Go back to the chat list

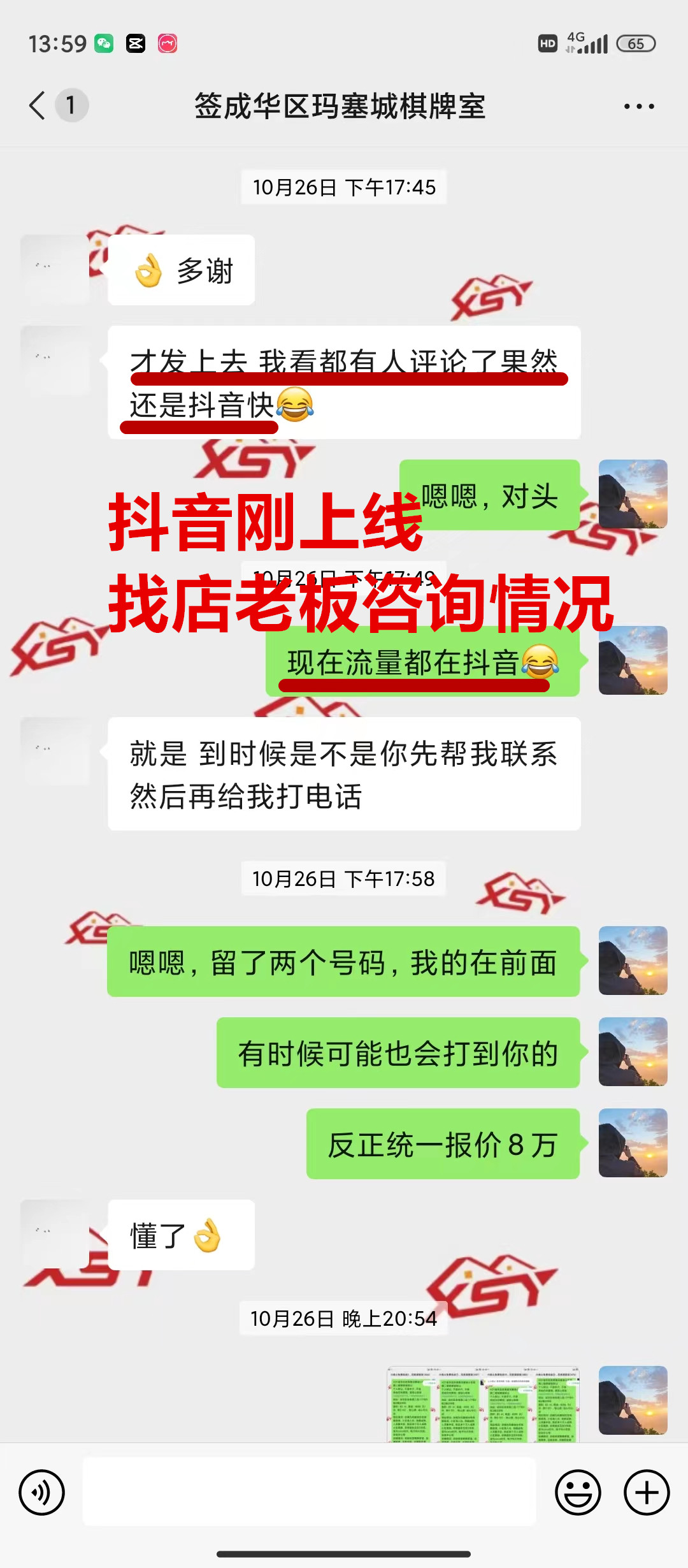pyautogui.click(x=38, y=105)
